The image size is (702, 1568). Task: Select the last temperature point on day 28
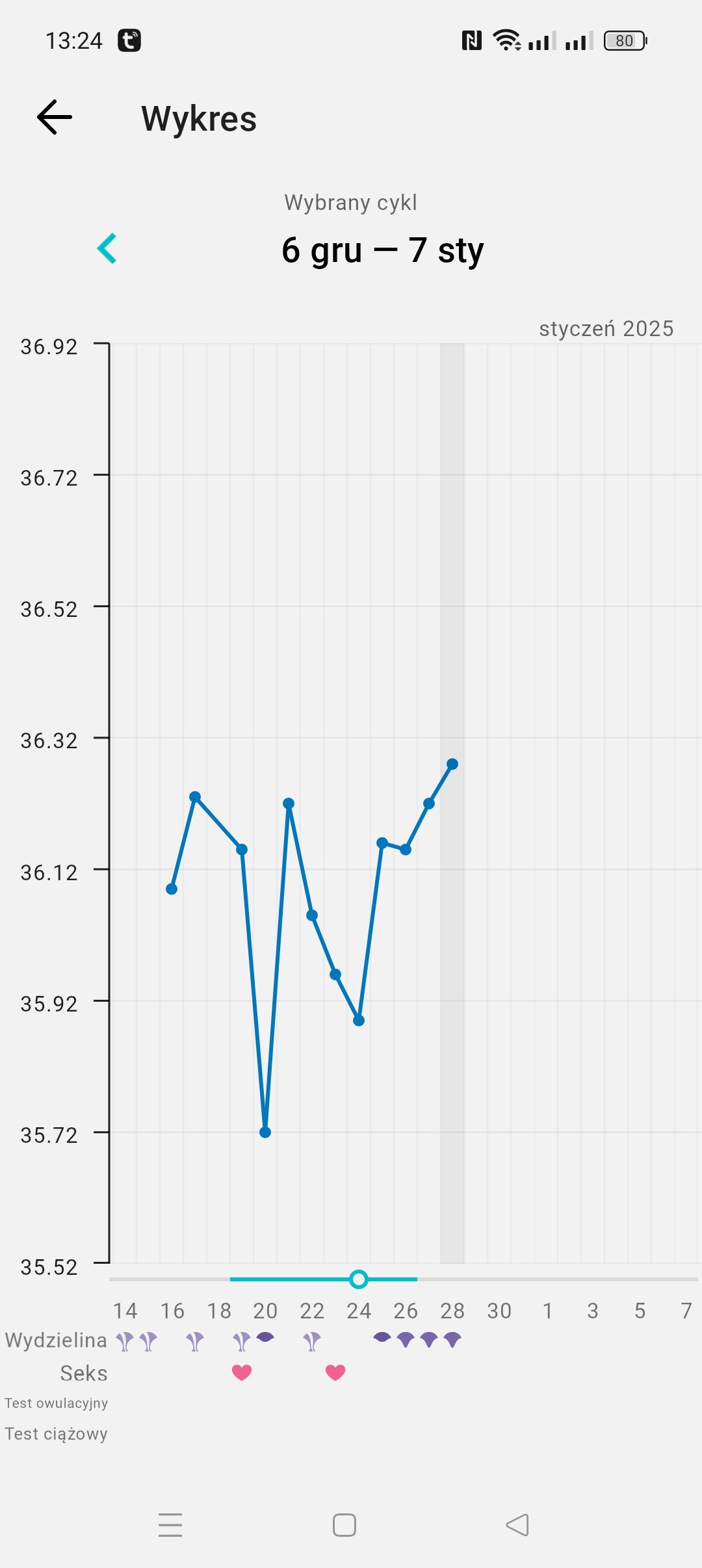(x=452, y=764)
